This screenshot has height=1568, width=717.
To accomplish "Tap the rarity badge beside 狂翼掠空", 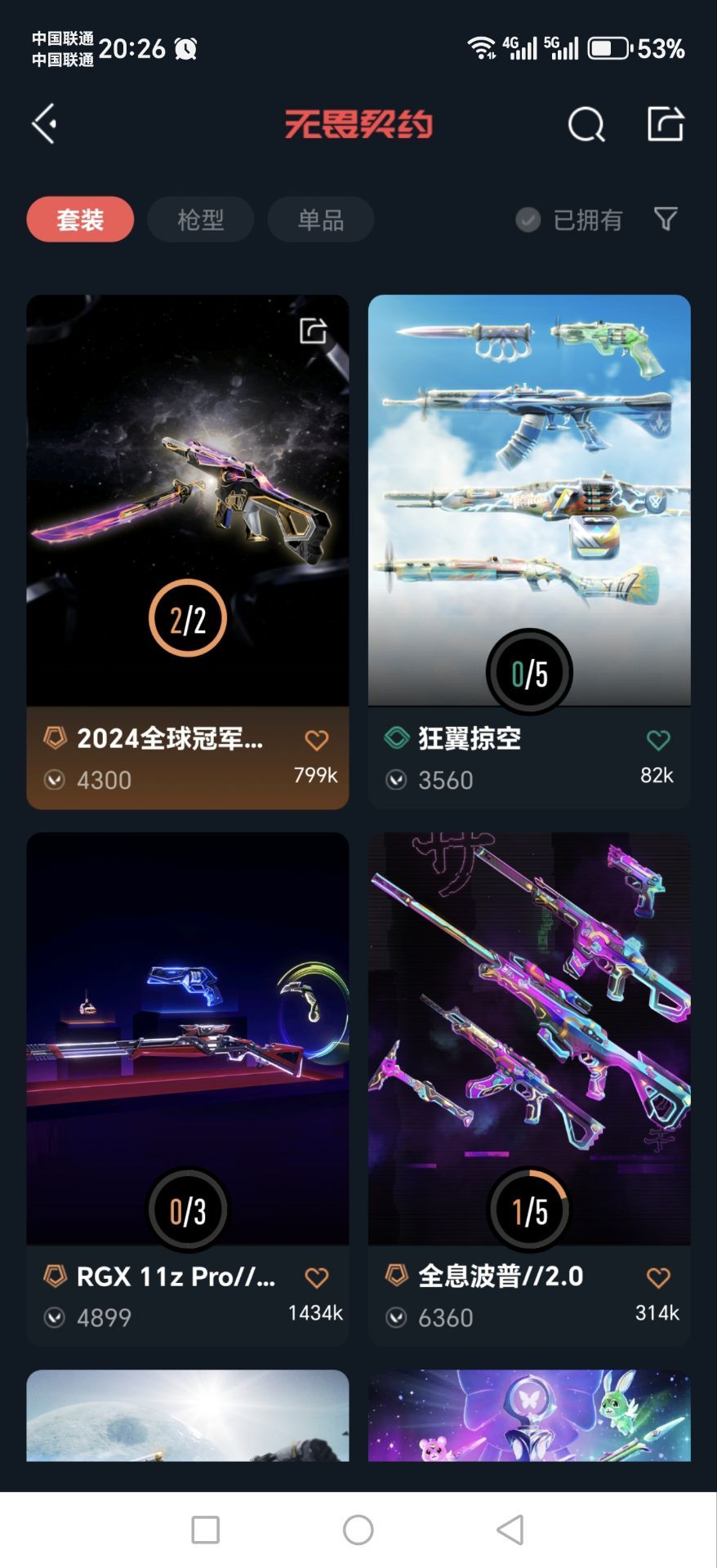I will [x=394, y=737].
